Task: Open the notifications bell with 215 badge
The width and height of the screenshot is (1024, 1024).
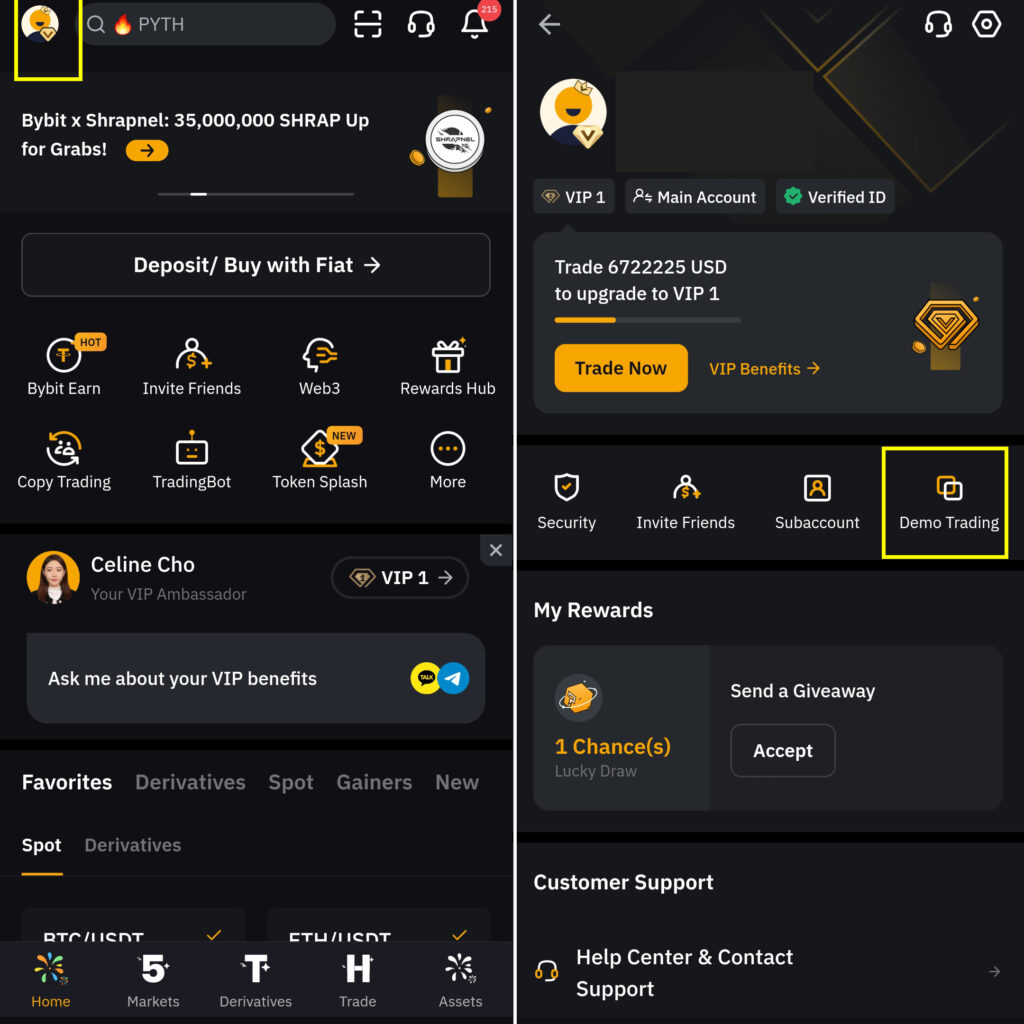Action: [x=475, y=25]
